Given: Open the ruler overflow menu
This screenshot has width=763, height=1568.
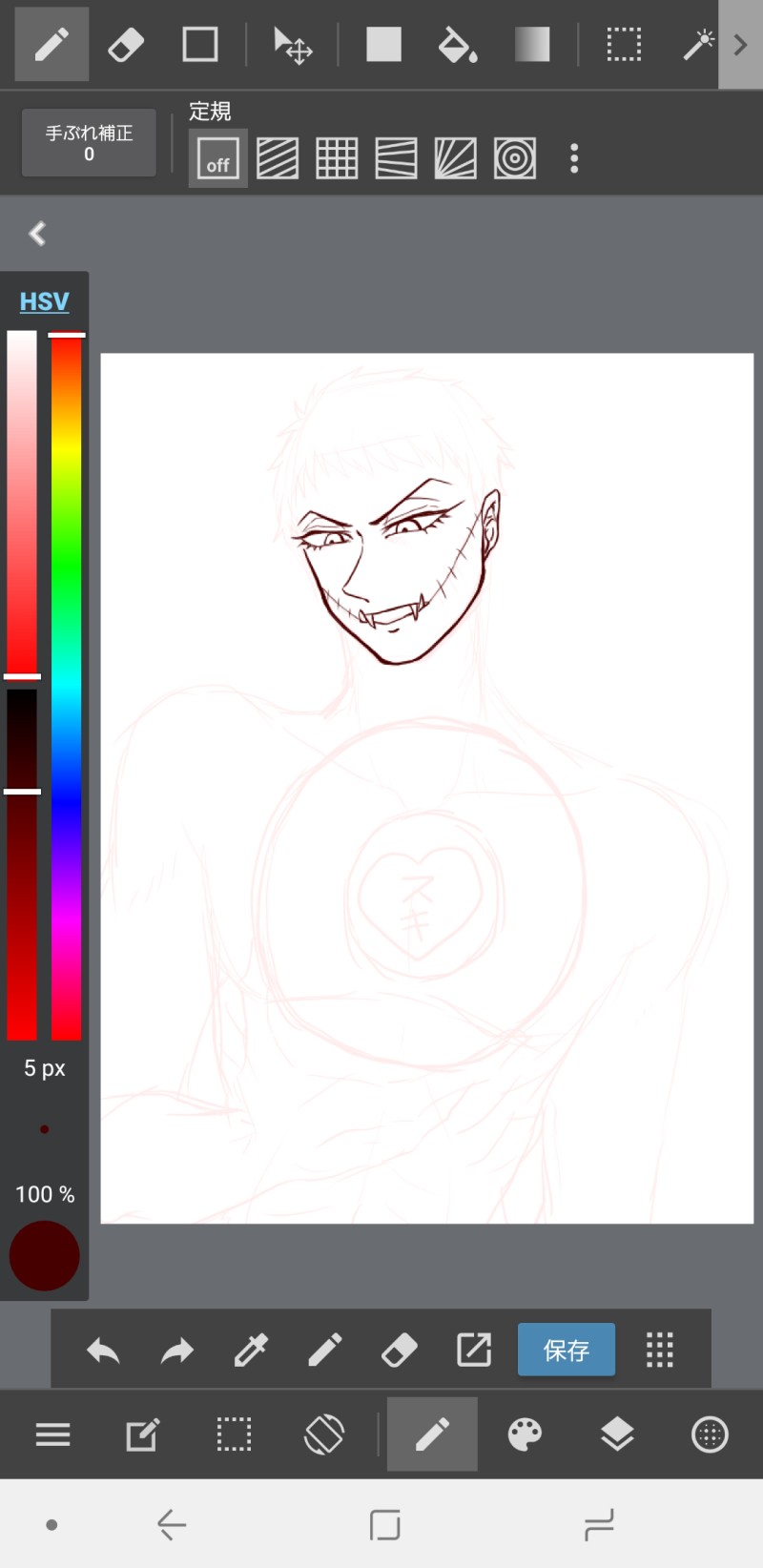Looking at the screenshot, I should pyautogui.click(x=574, y=158).
